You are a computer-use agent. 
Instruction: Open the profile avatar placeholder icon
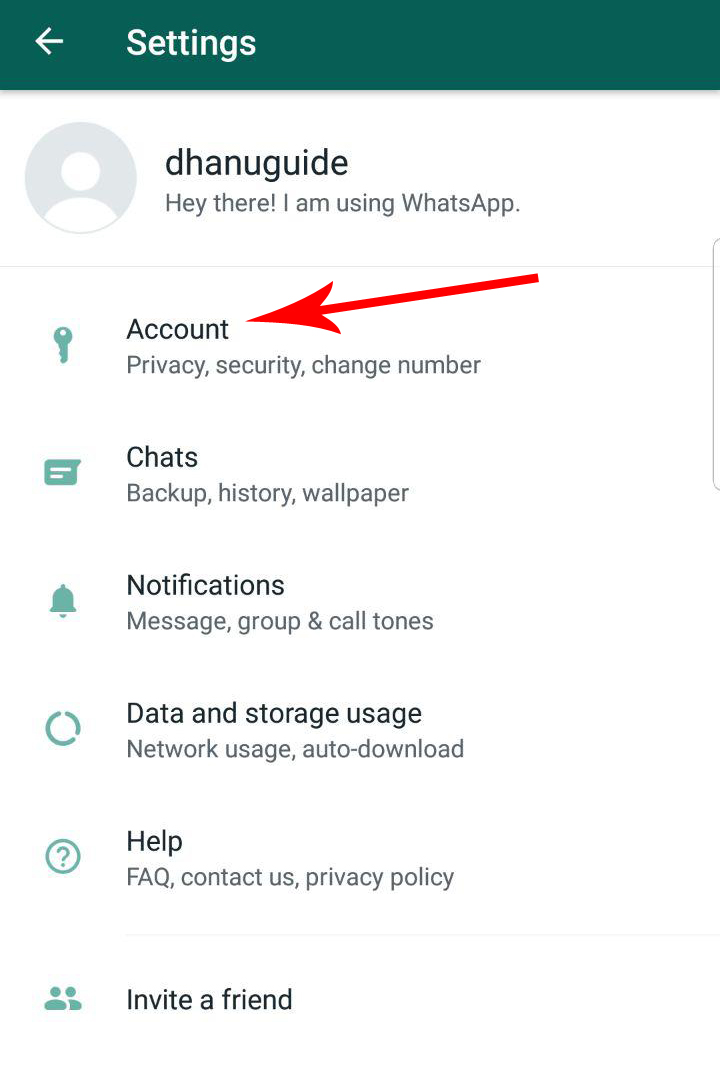(80, 177)
